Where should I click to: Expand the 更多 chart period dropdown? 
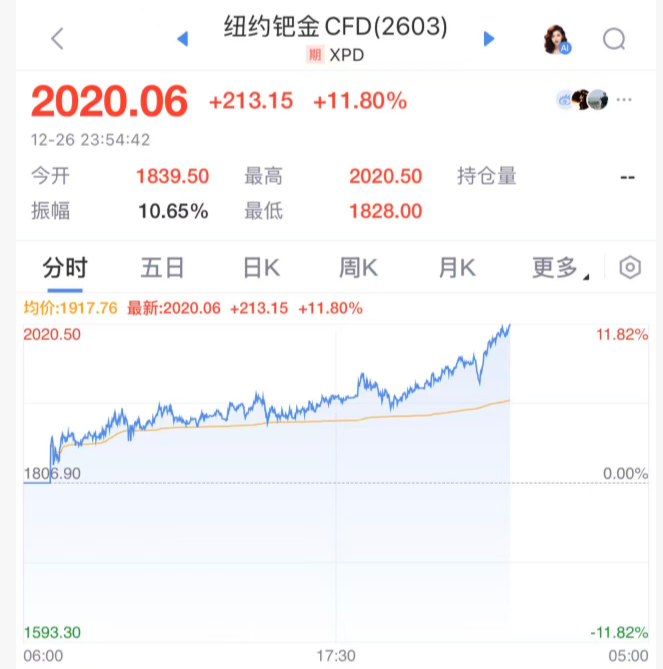[x=558, y=267]
